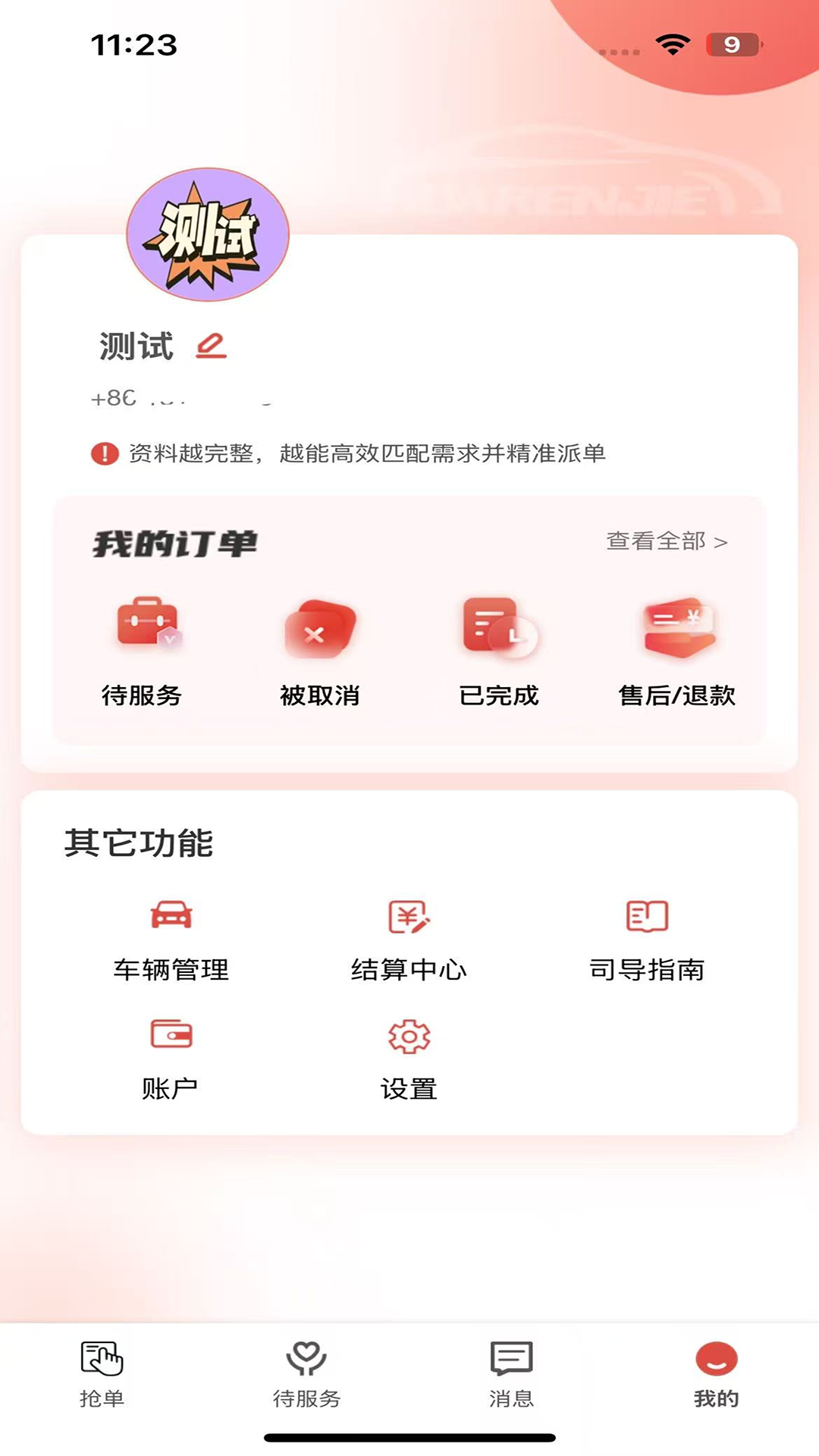View all orders via 查看全部
Screen dimensions: 819x1456
pos(667,541)
